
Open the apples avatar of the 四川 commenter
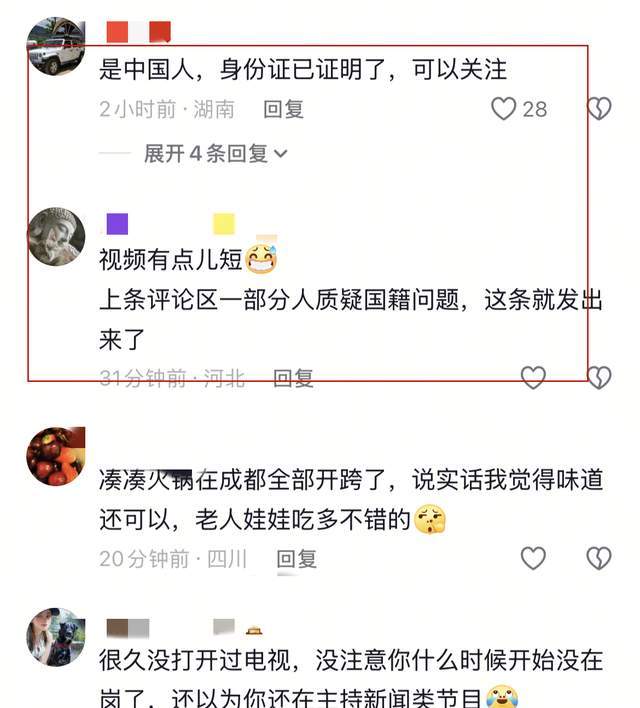pyautogui.click(x=55, y=456)
